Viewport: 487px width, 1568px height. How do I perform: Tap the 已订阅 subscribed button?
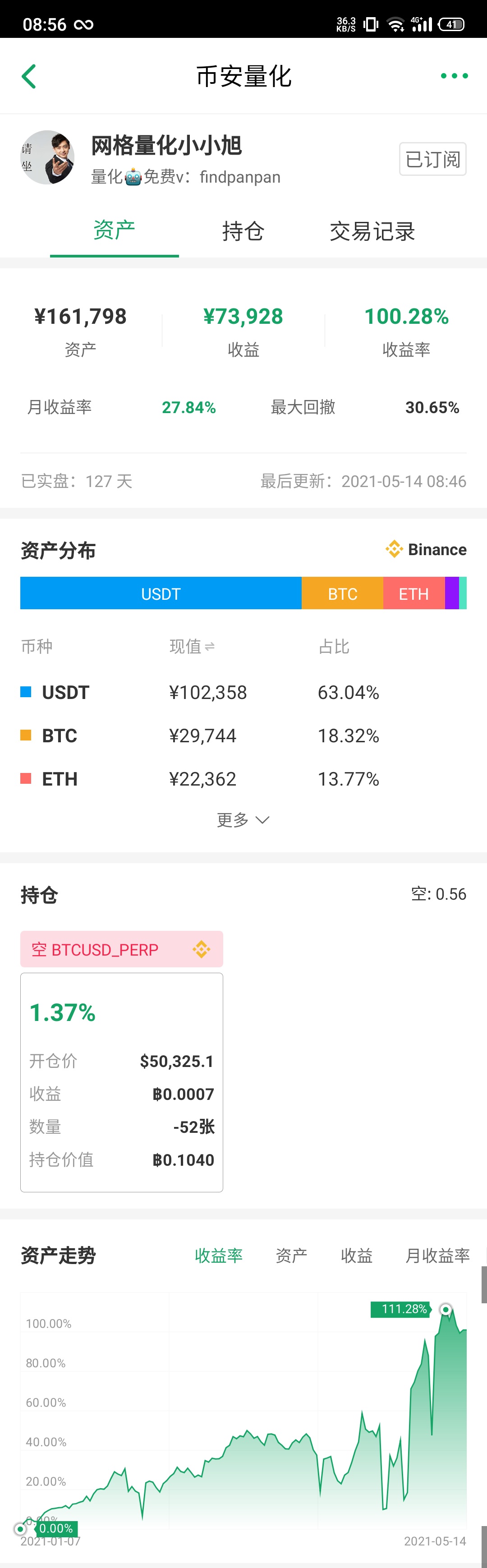pyautogui.click(x=432, y=160)
